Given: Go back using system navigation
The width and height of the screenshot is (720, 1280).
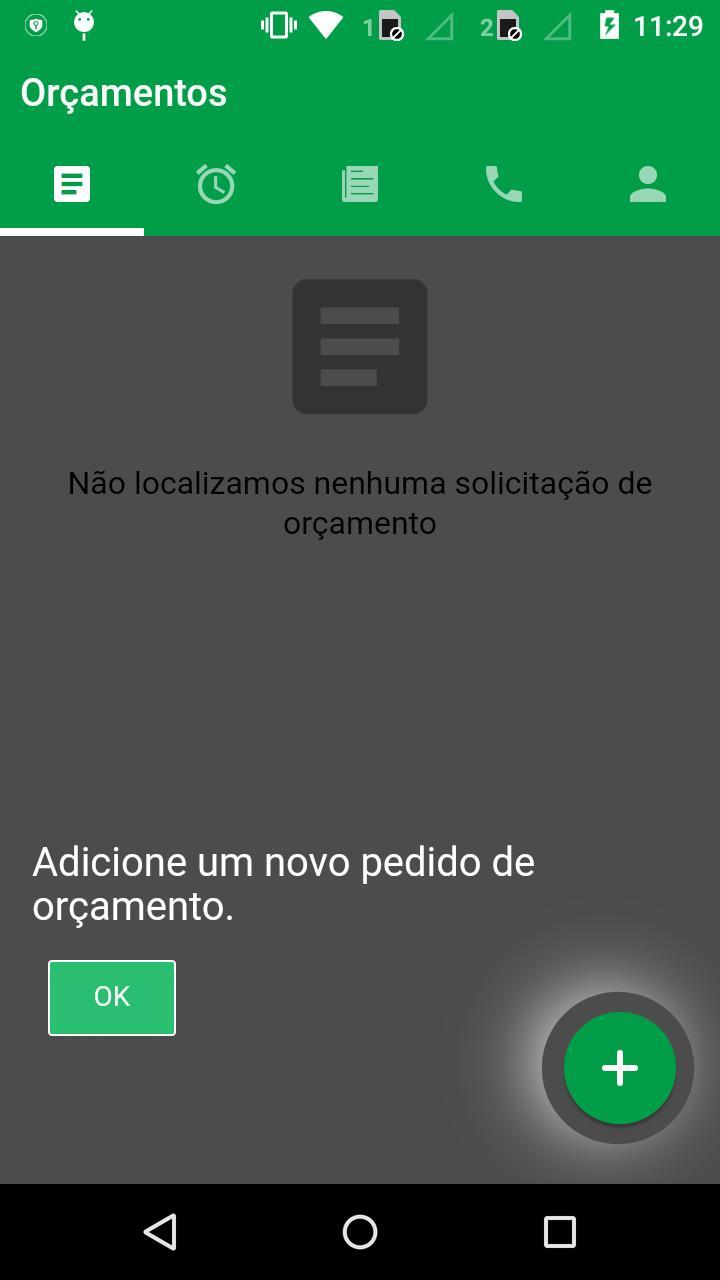Looking at the screenshot, I should point(160,1232).
